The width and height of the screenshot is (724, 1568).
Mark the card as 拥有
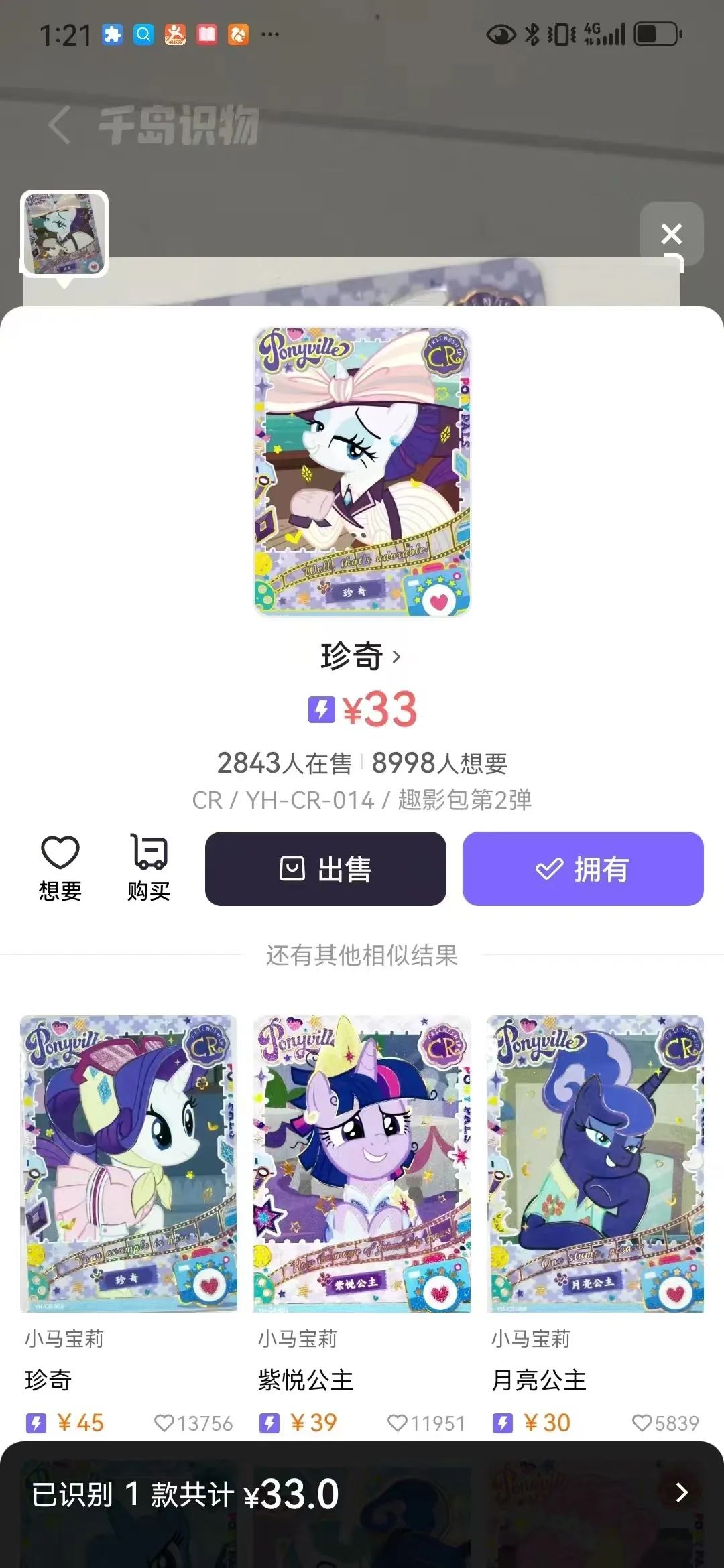(583, 869)
